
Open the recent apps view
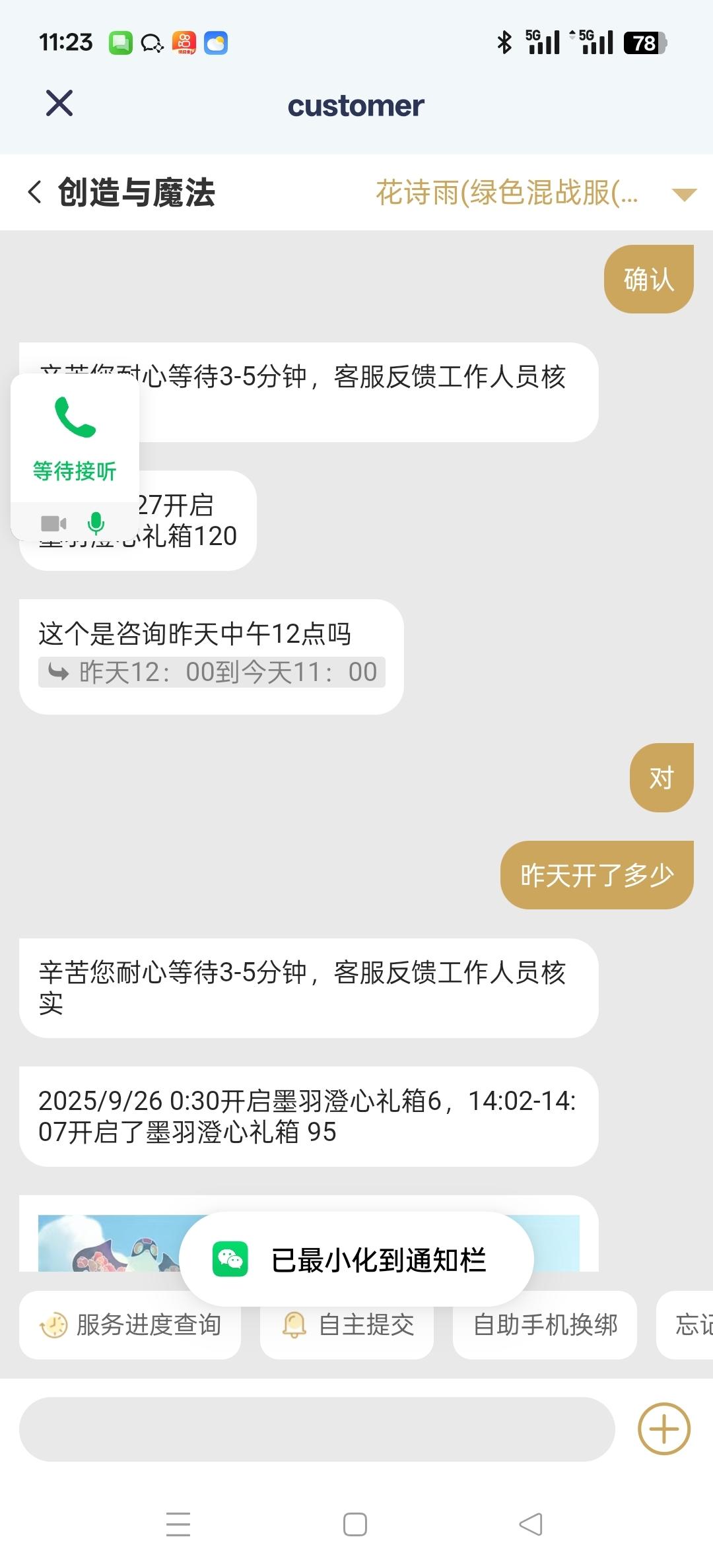178,1524
